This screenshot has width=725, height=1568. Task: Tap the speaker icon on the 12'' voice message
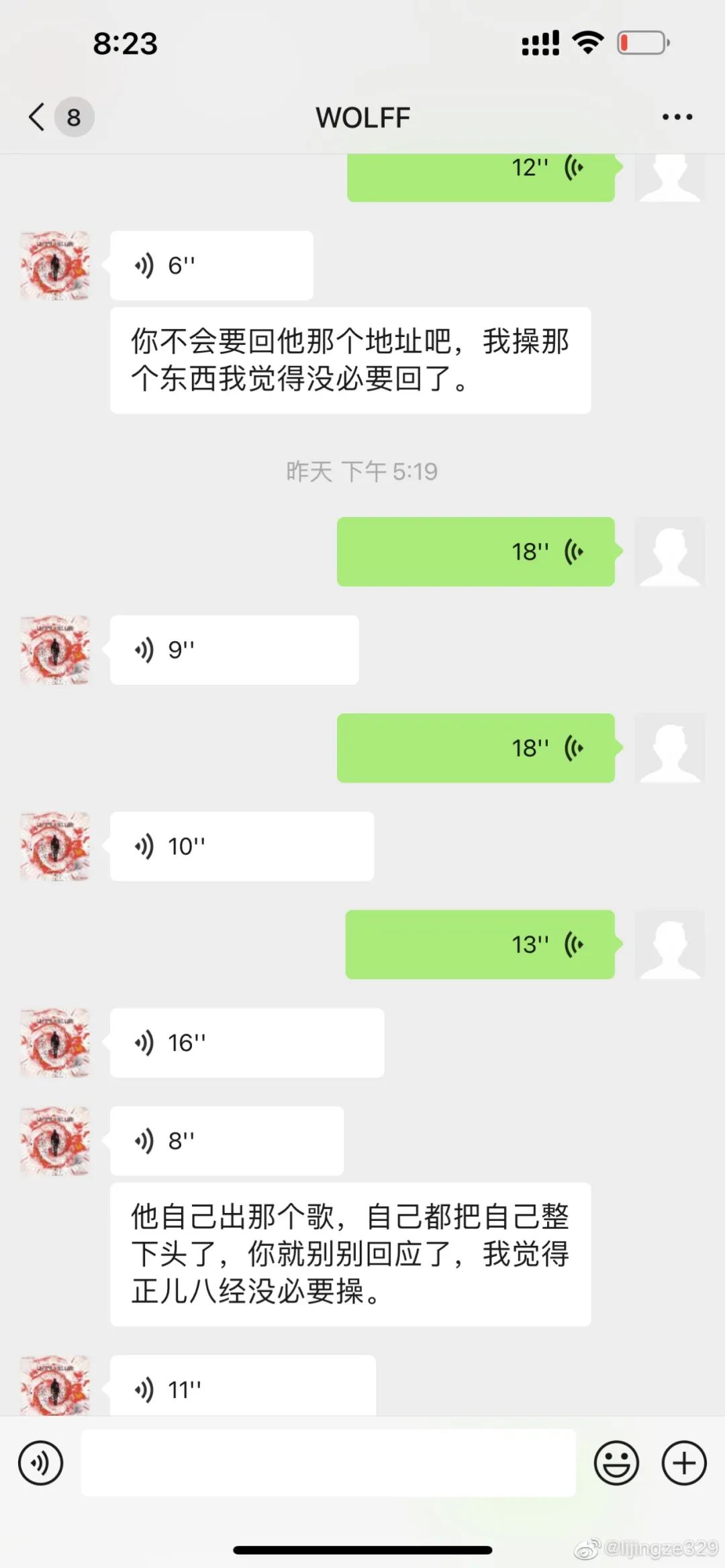[x=574, y=166]
